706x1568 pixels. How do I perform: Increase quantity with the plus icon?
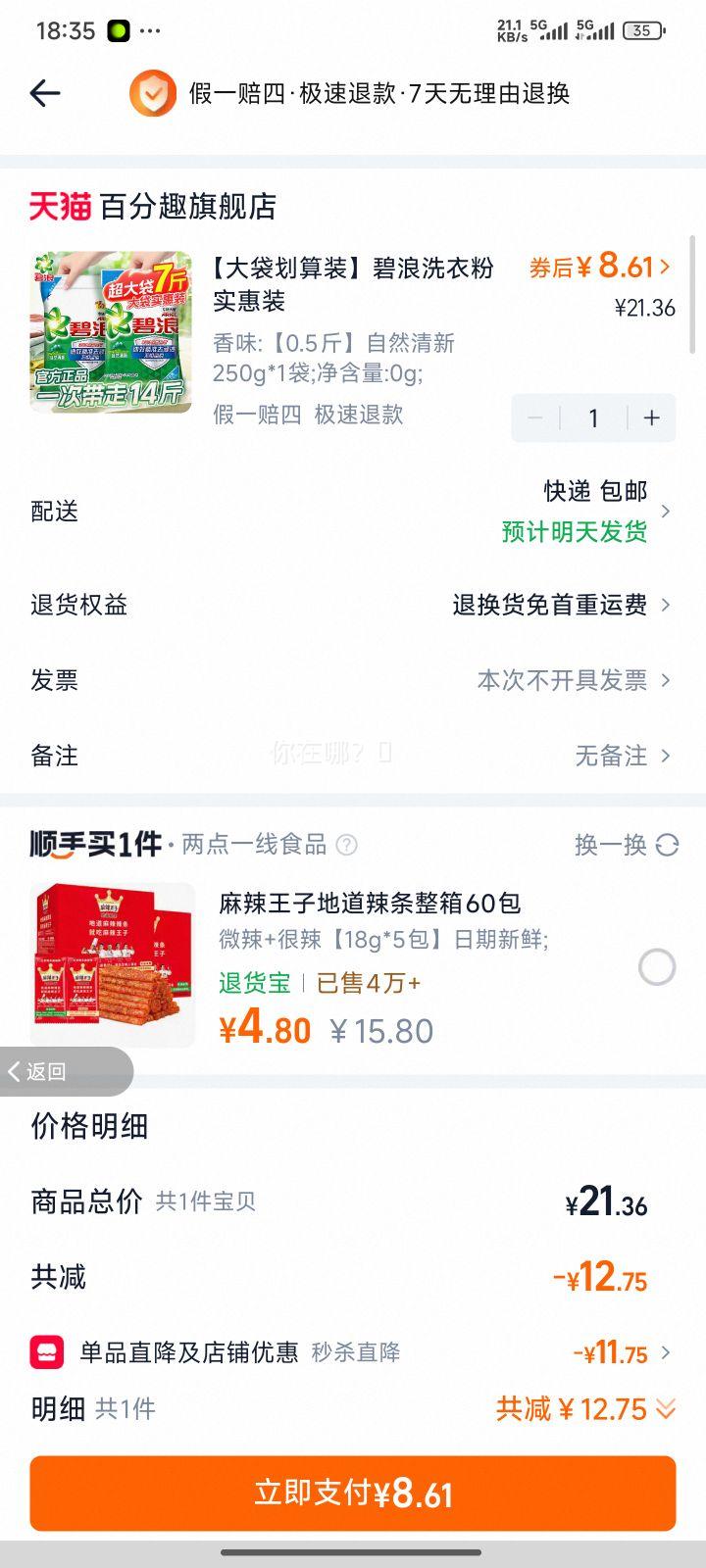pos(651,417)
